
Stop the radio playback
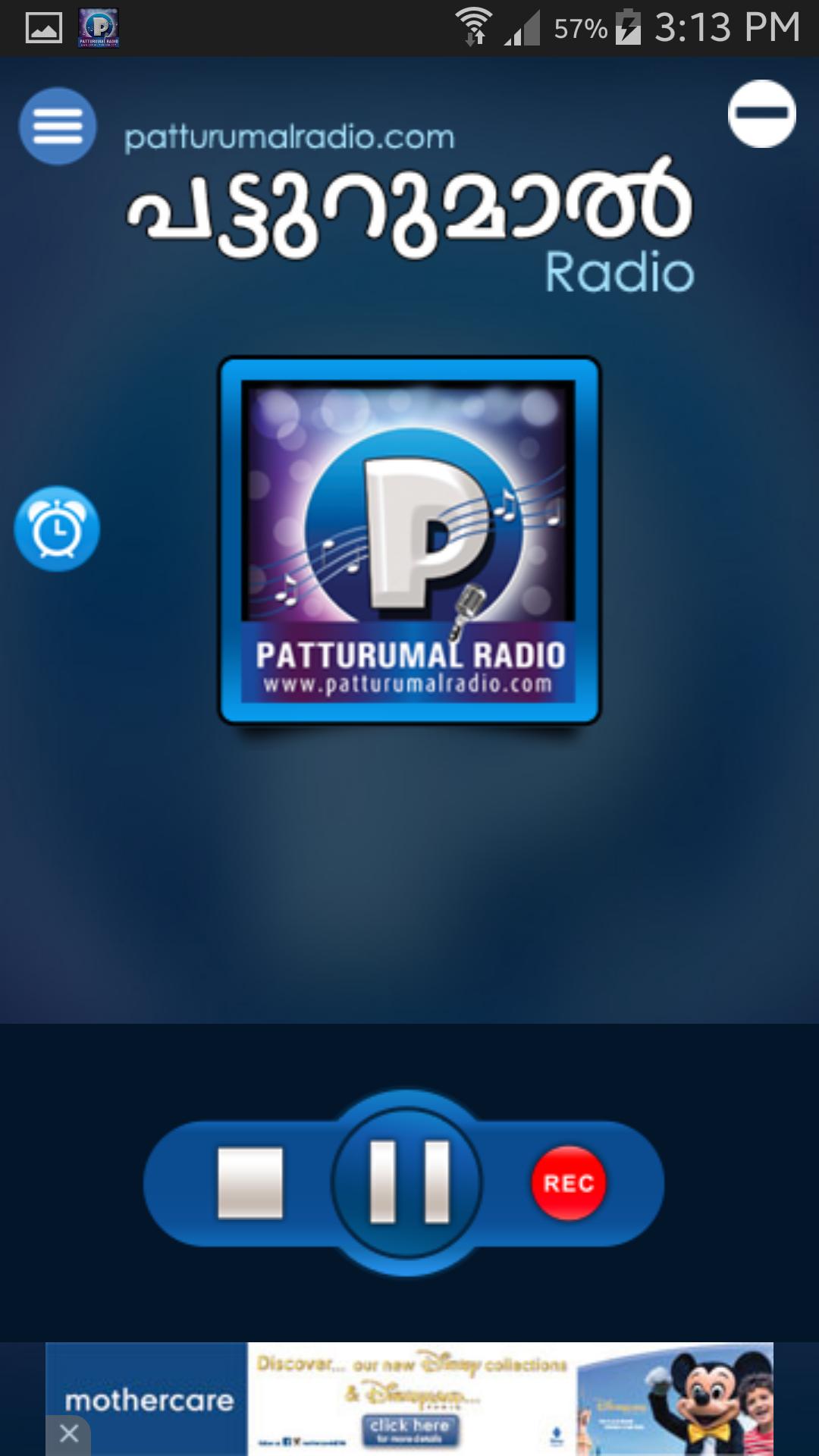point(250,1183)
